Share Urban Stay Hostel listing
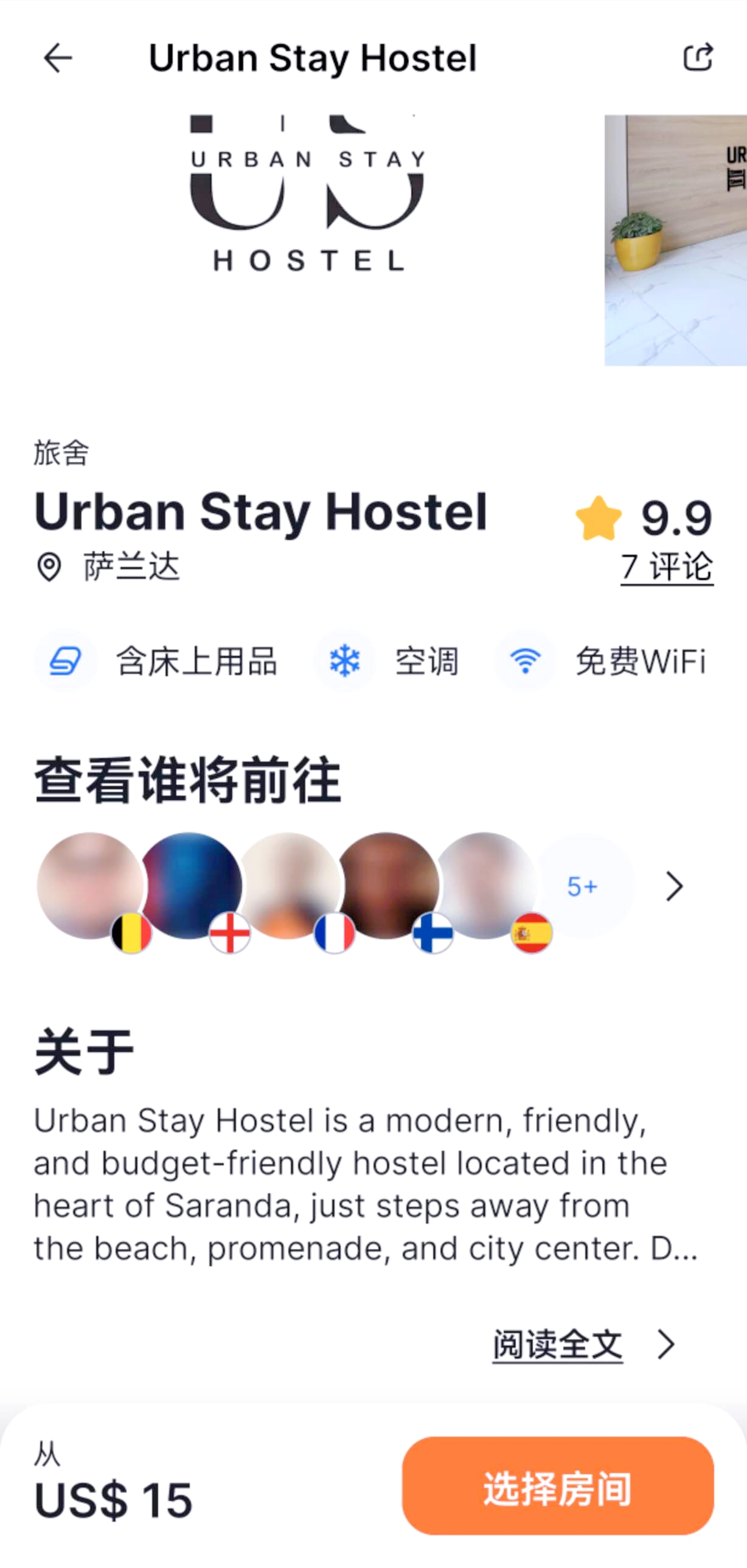 (697, 58)
